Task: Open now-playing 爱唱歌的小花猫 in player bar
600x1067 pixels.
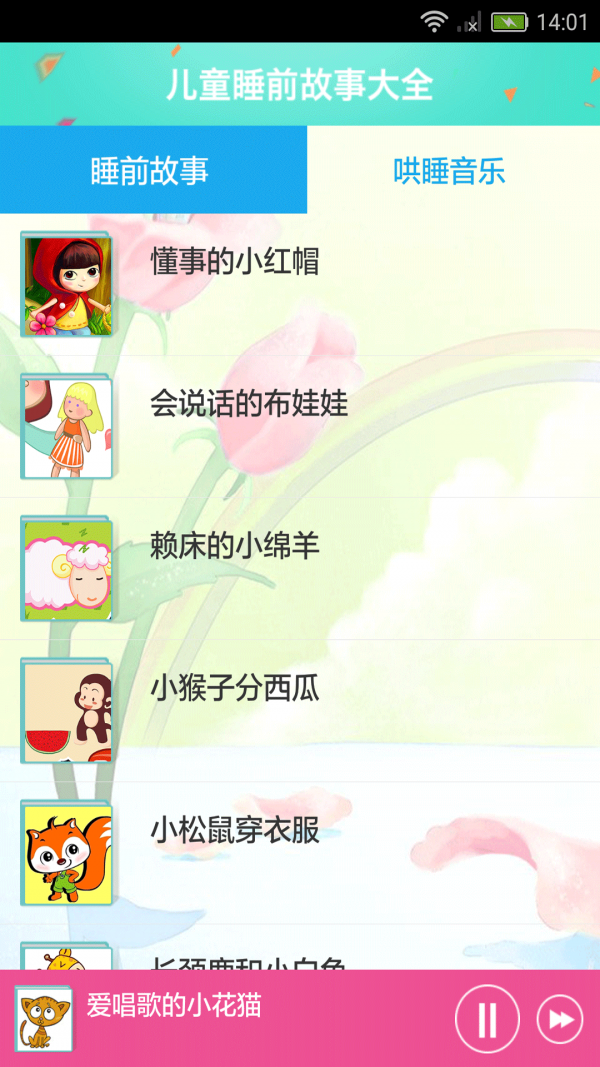Action: (x=174, y=1006)
